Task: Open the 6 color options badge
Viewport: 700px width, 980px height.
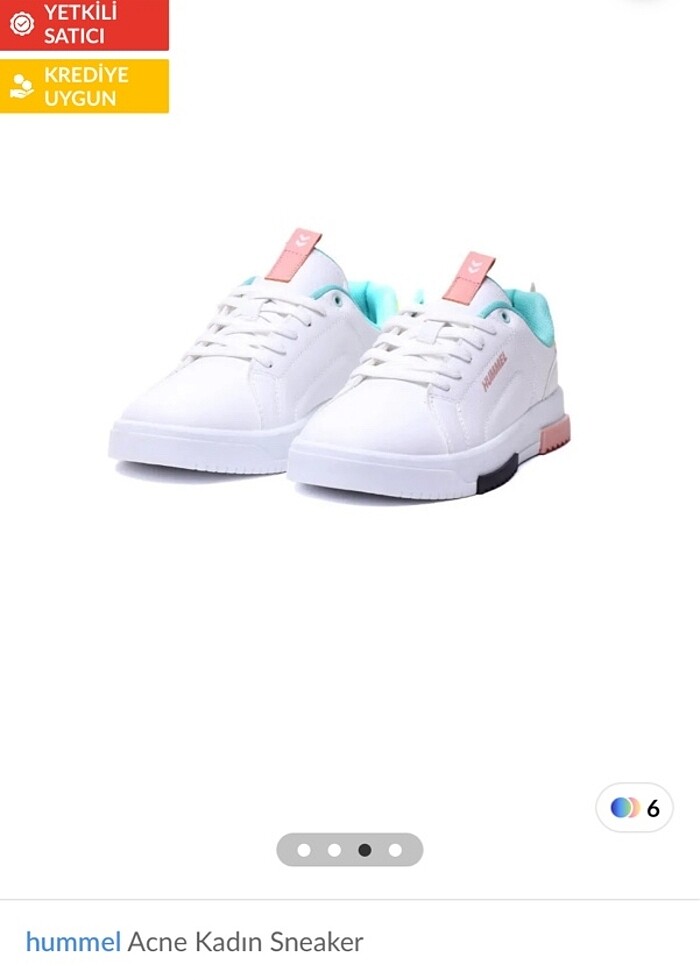Action: point(635,808)
